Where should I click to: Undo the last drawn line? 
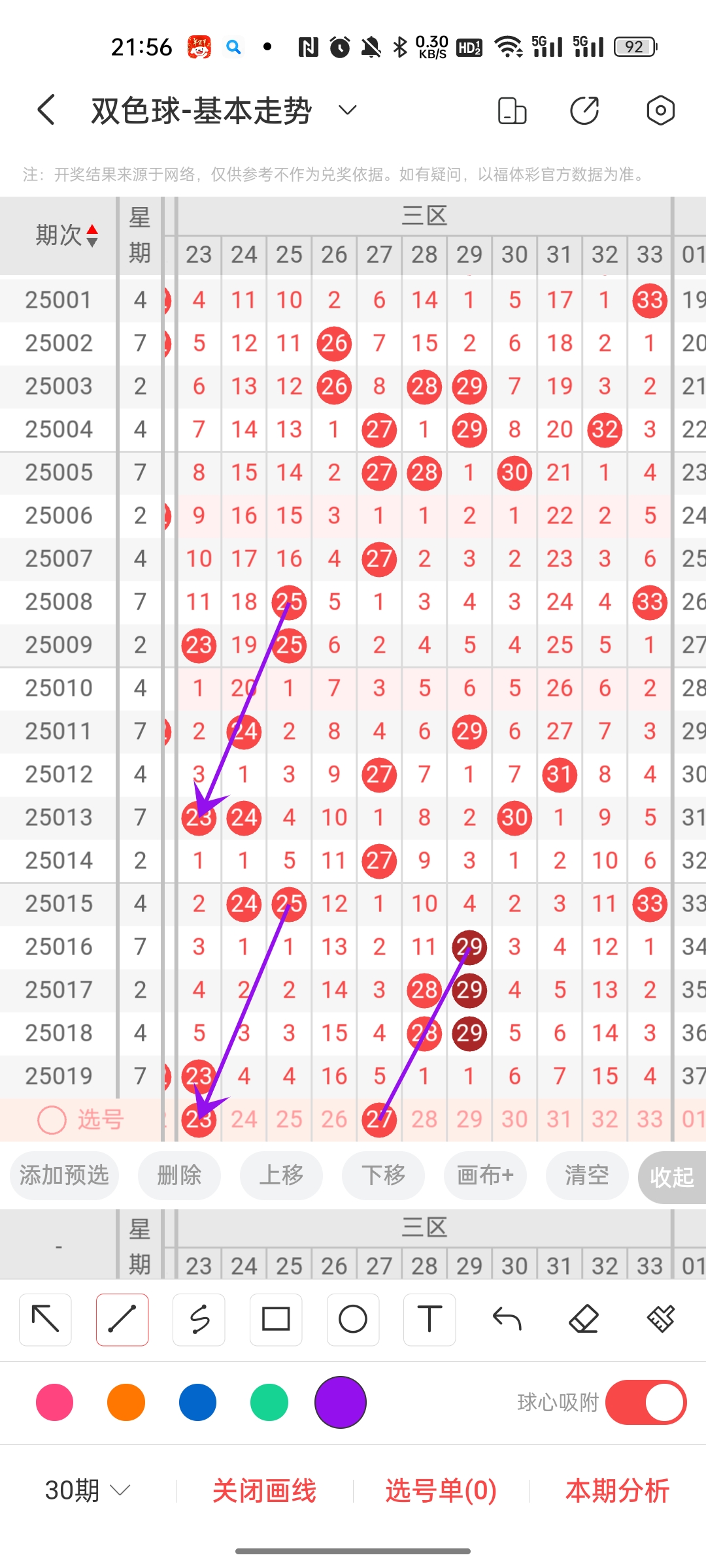point(507,1320)
